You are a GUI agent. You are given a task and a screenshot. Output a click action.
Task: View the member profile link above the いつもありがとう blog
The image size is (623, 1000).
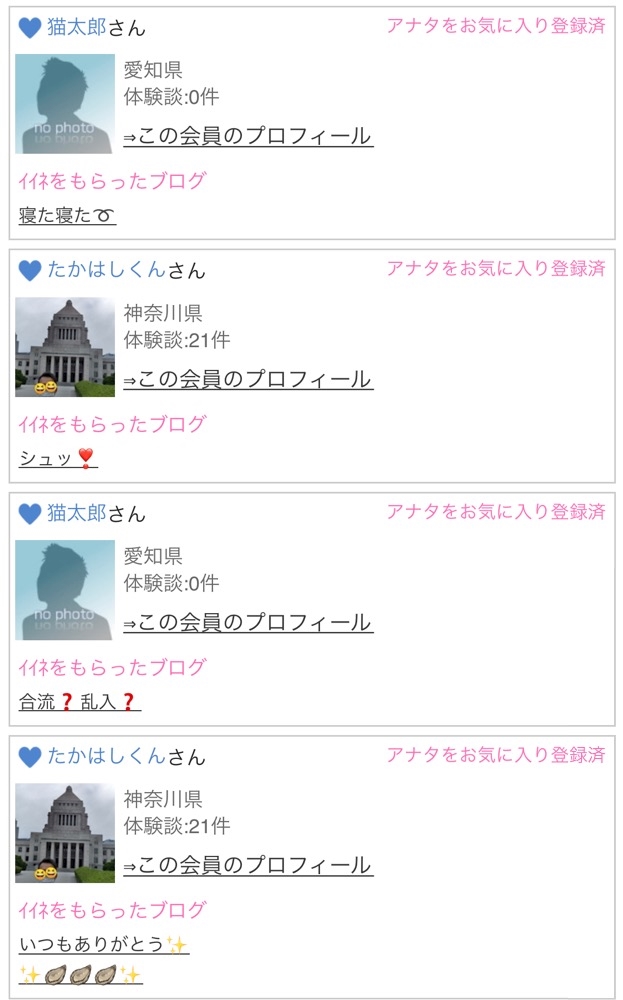click(248, 866)
